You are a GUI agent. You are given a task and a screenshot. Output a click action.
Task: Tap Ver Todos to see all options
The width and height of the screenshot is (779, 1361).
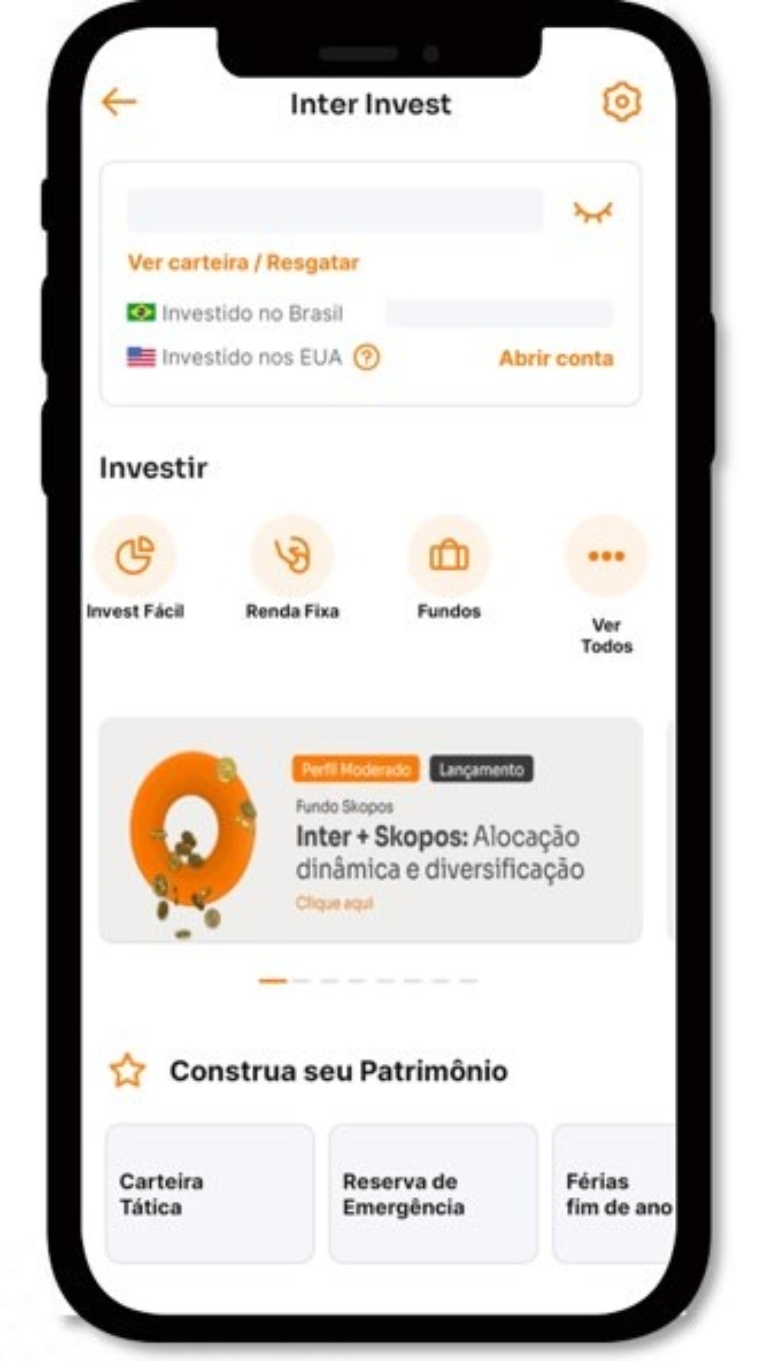pos(606,556)
